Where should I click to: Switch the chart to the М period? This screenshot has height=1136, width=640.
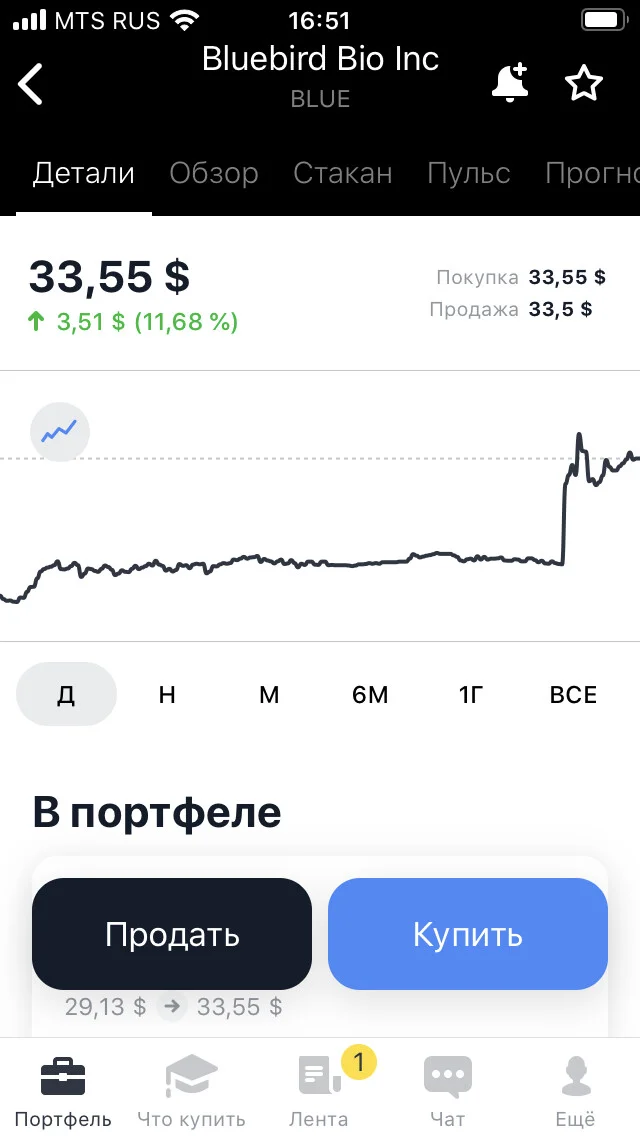tap(269, 694)
